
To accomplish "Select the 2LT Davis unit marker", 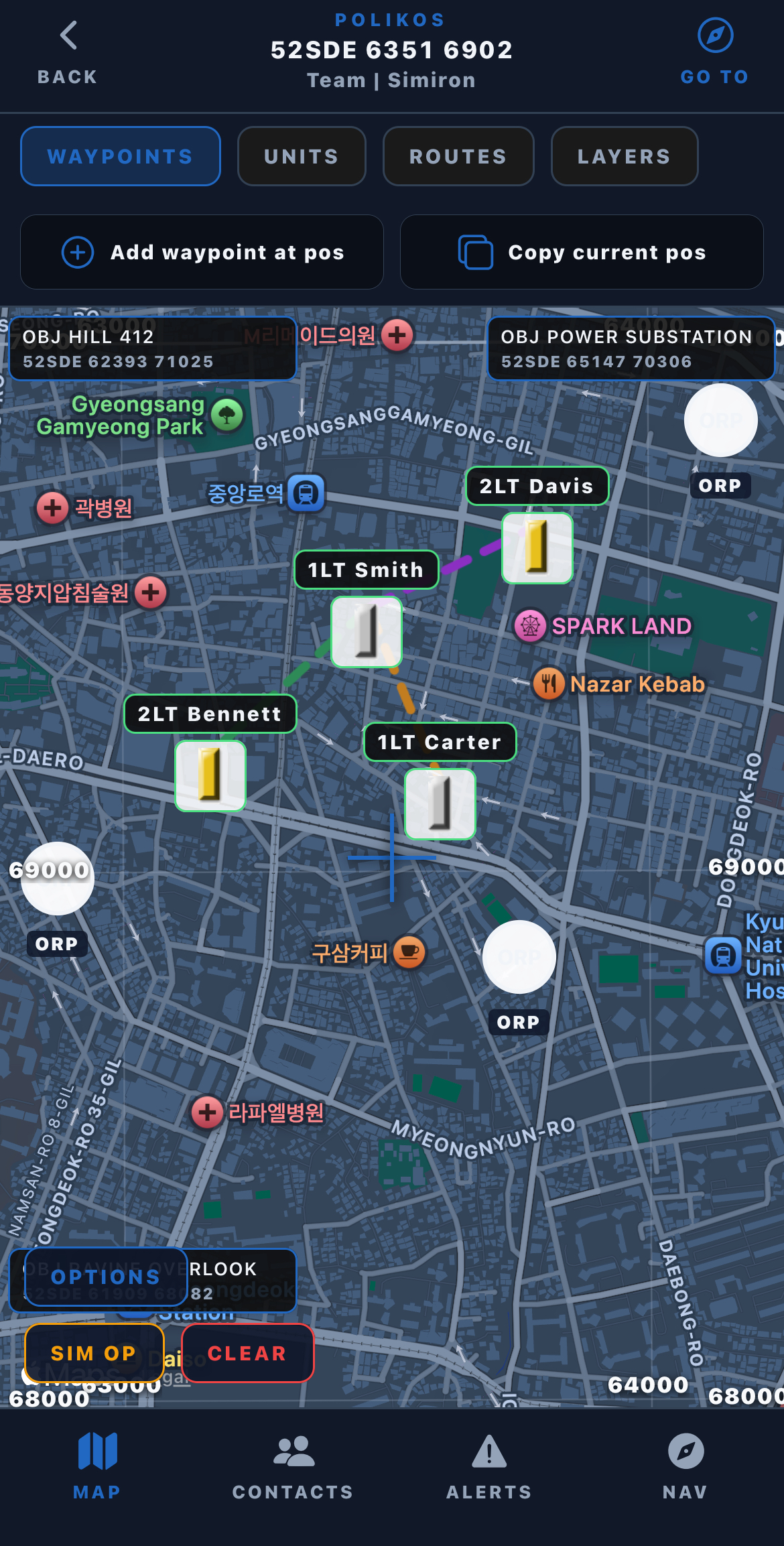I will [537, 548].
